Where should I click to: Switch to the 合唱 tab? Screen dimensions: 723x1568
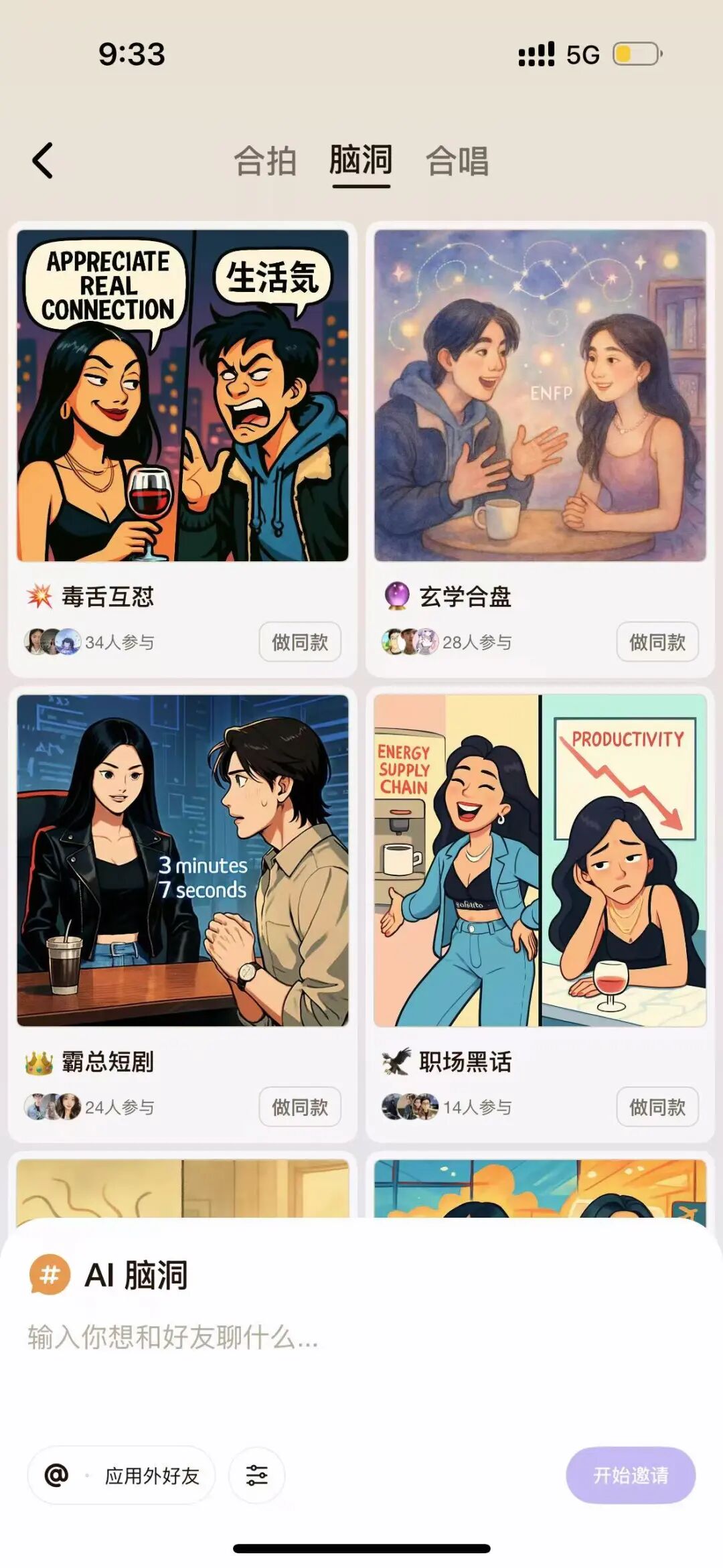click(x=458, y=161)
